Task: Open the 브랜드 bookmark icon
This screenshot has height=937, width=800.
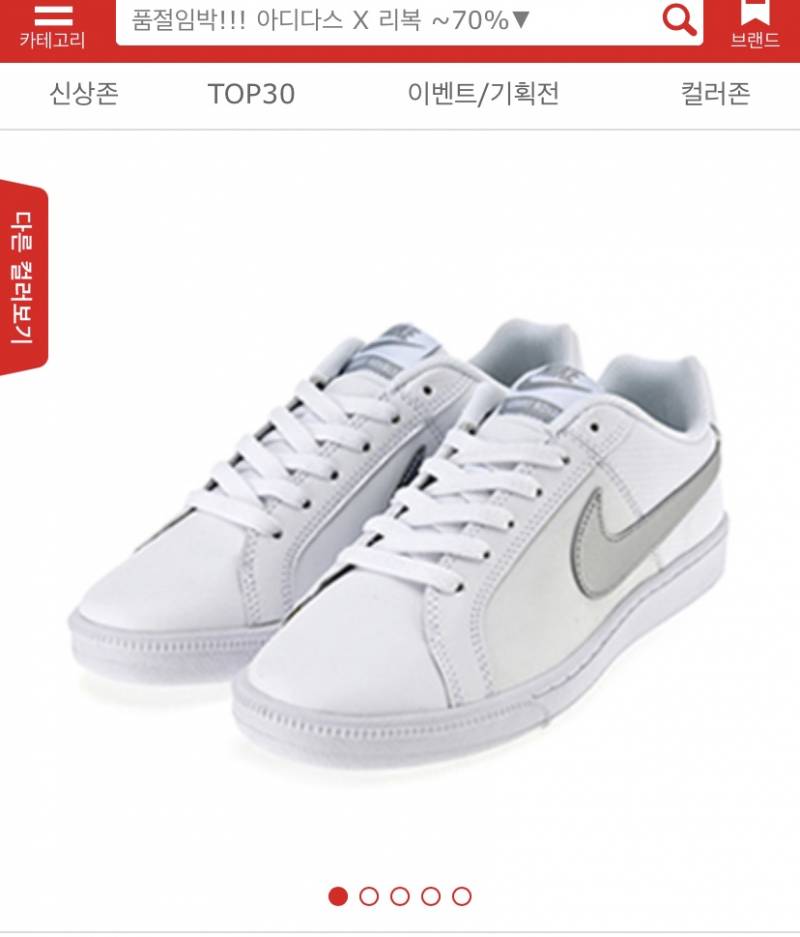Action: click(x=755, y=24)
